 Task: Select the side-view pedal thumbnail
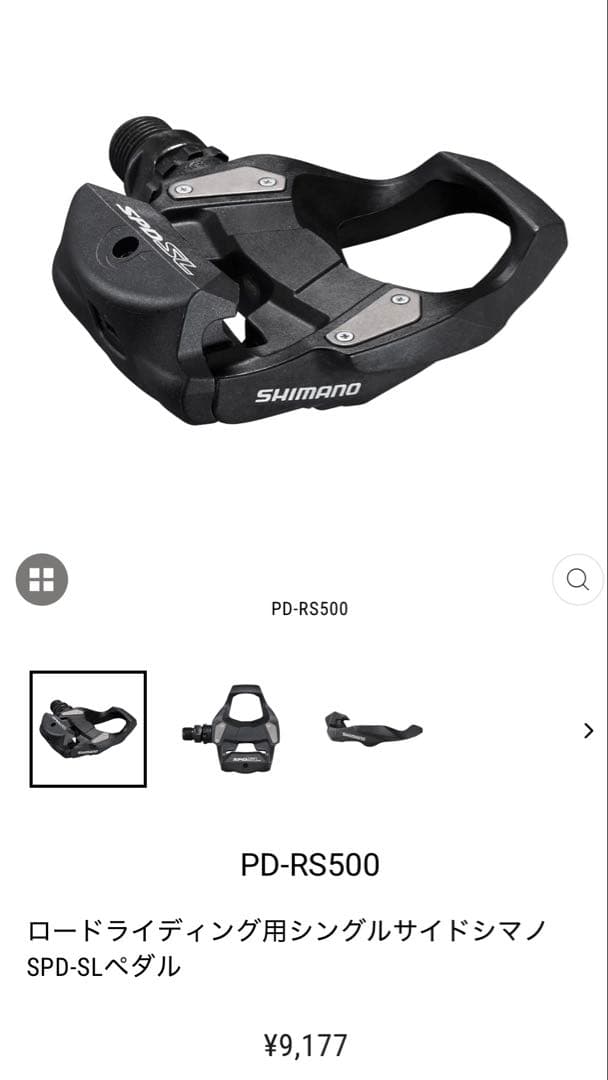pyautogui.click(x=373, y=729)
